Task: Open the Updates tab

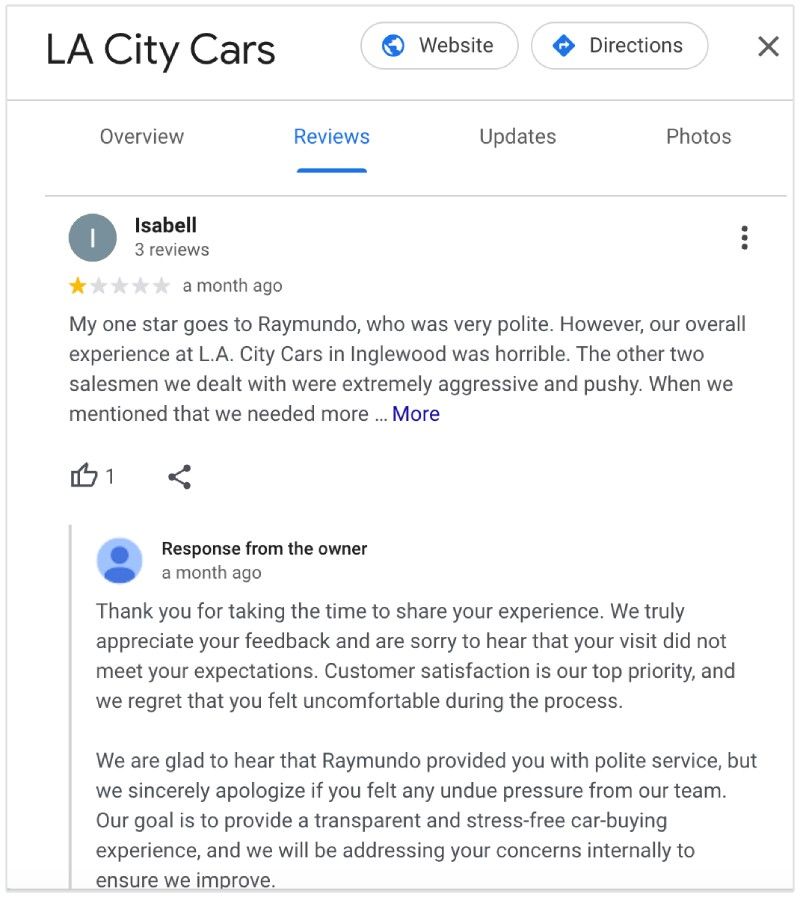Action: click(517, 136)
